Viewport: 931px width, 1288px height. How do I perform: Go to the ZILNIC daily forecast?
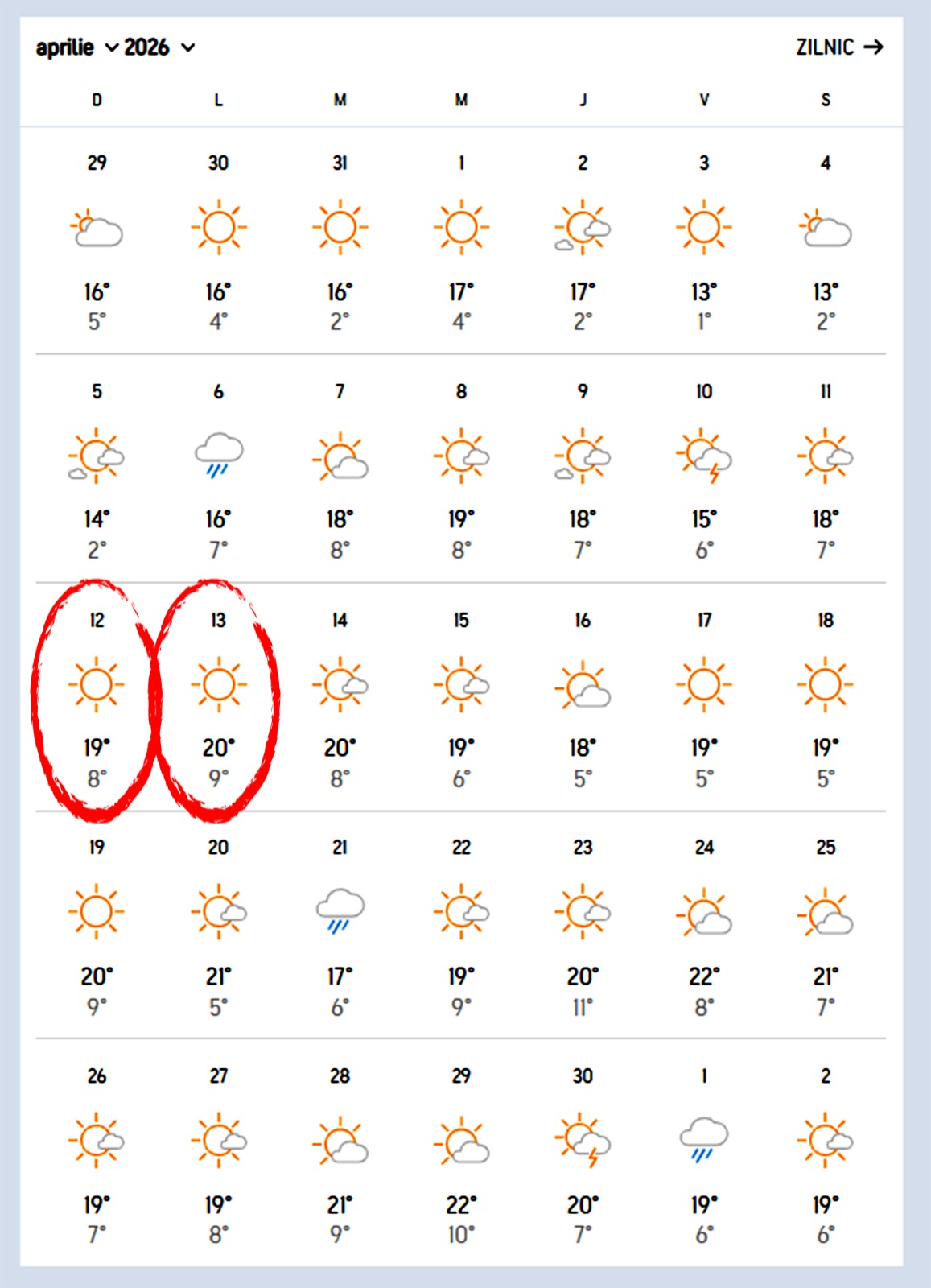click(x=838, y=47)
